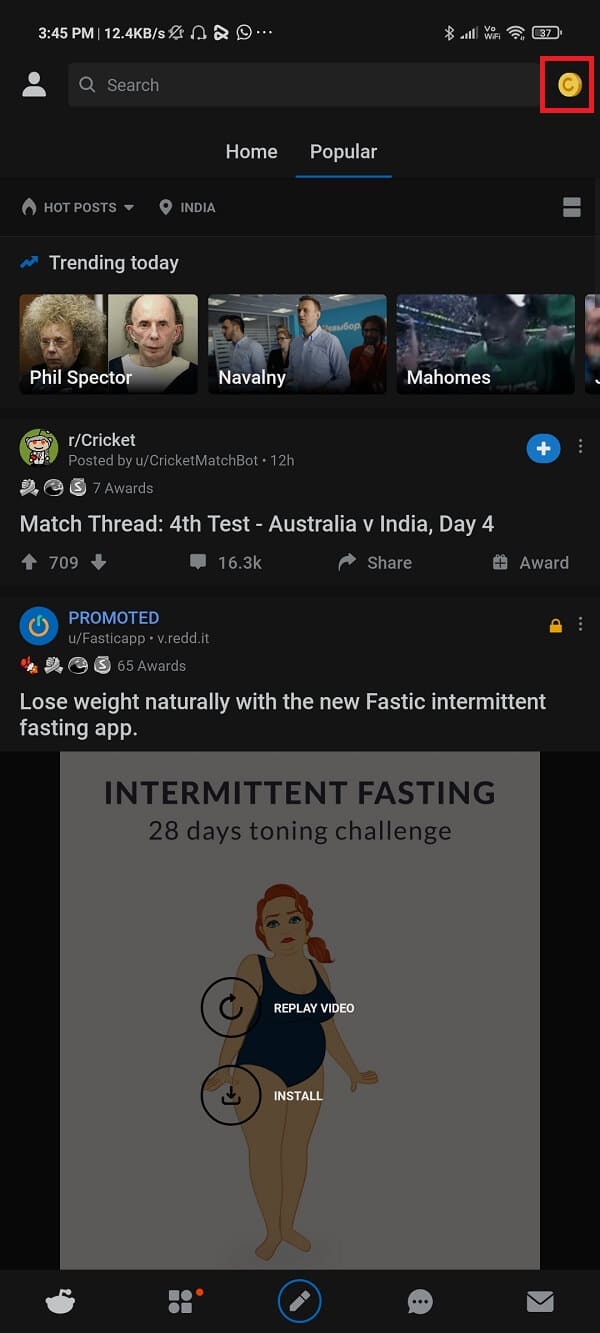Switch to the Home tab
This screenshot has width=600, height=1333.
[251, 152]
